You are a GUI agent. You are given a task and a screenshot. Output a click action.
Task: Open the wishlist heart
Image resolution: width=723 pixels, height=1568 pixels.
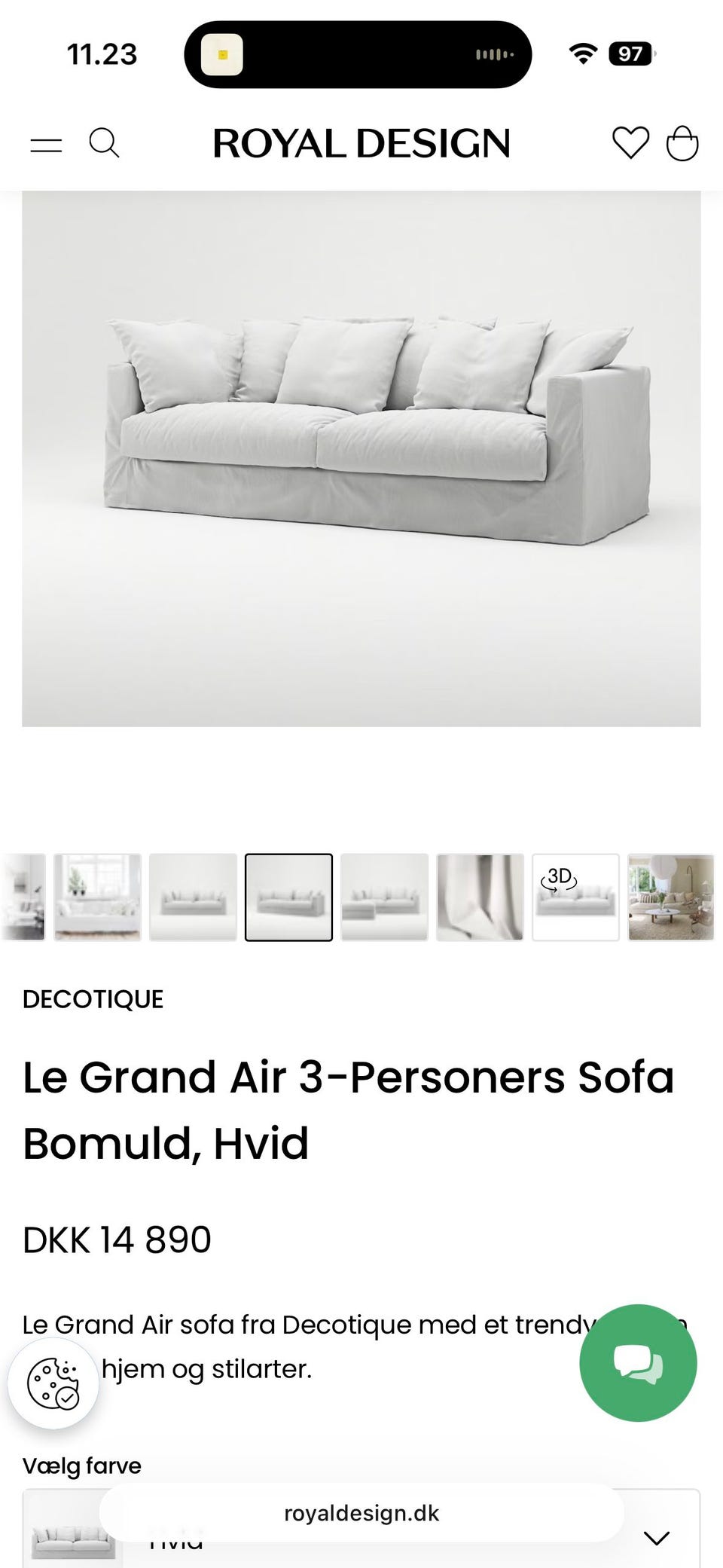(x=630, y=142)
